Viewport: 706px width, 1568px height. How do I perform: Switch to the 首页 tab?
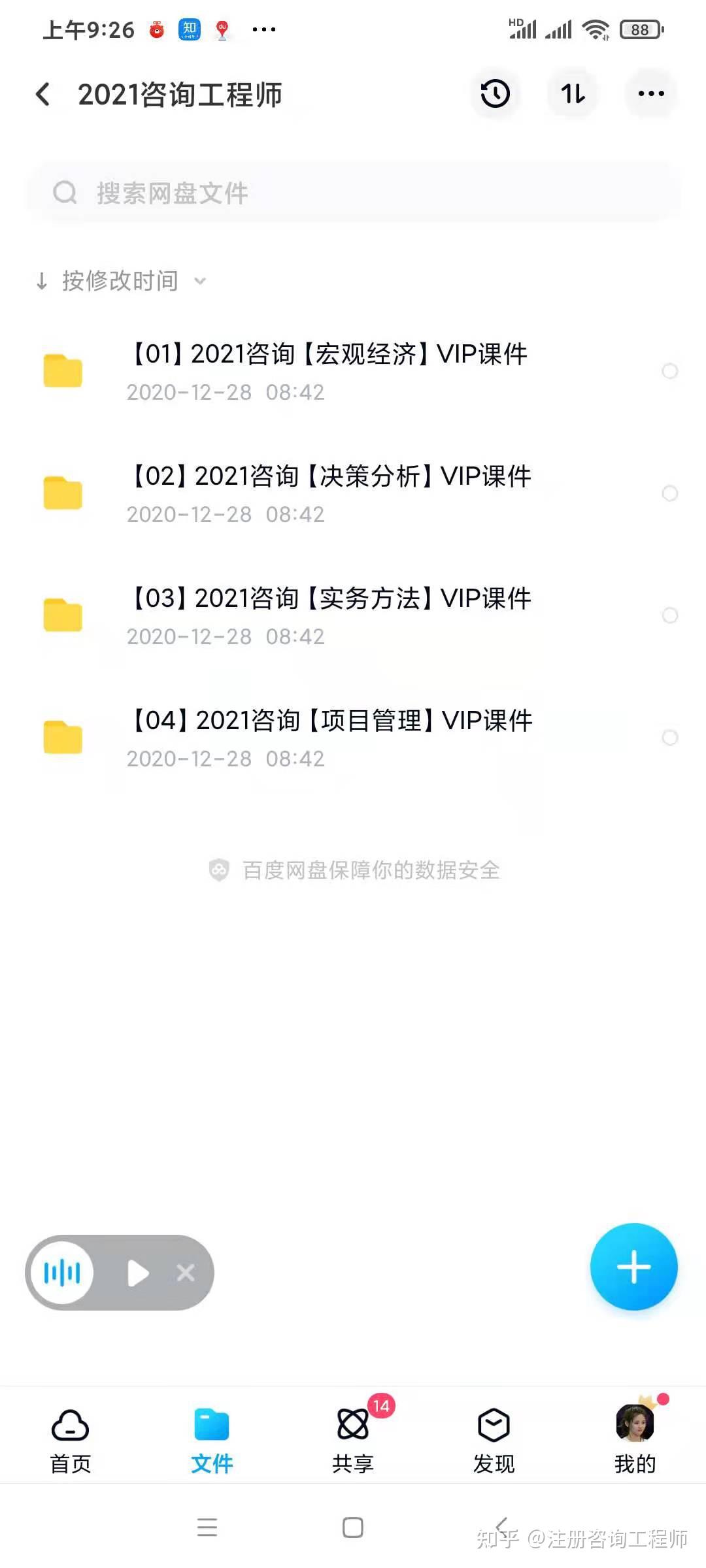71,1437
